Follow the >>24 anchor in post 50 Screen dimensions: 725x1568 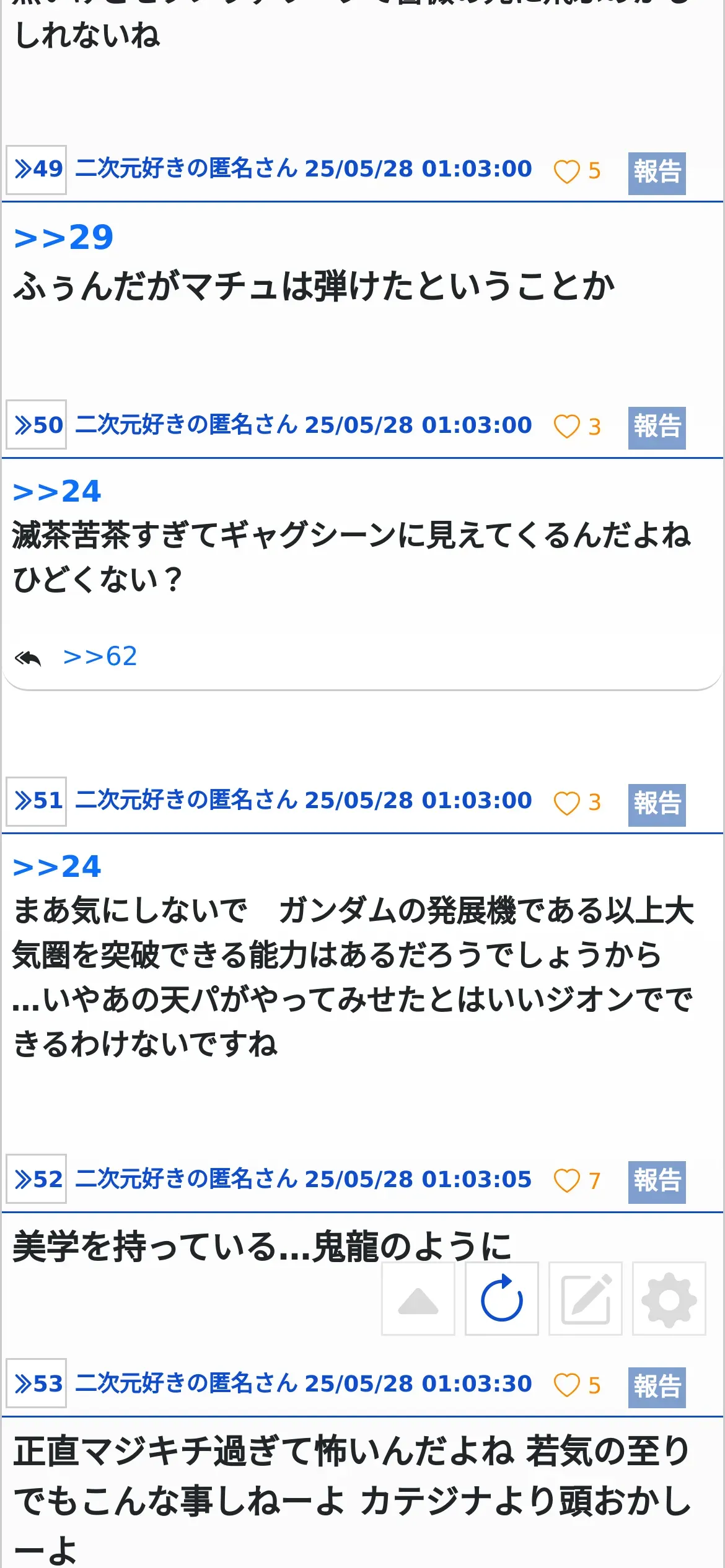point(57,492)
